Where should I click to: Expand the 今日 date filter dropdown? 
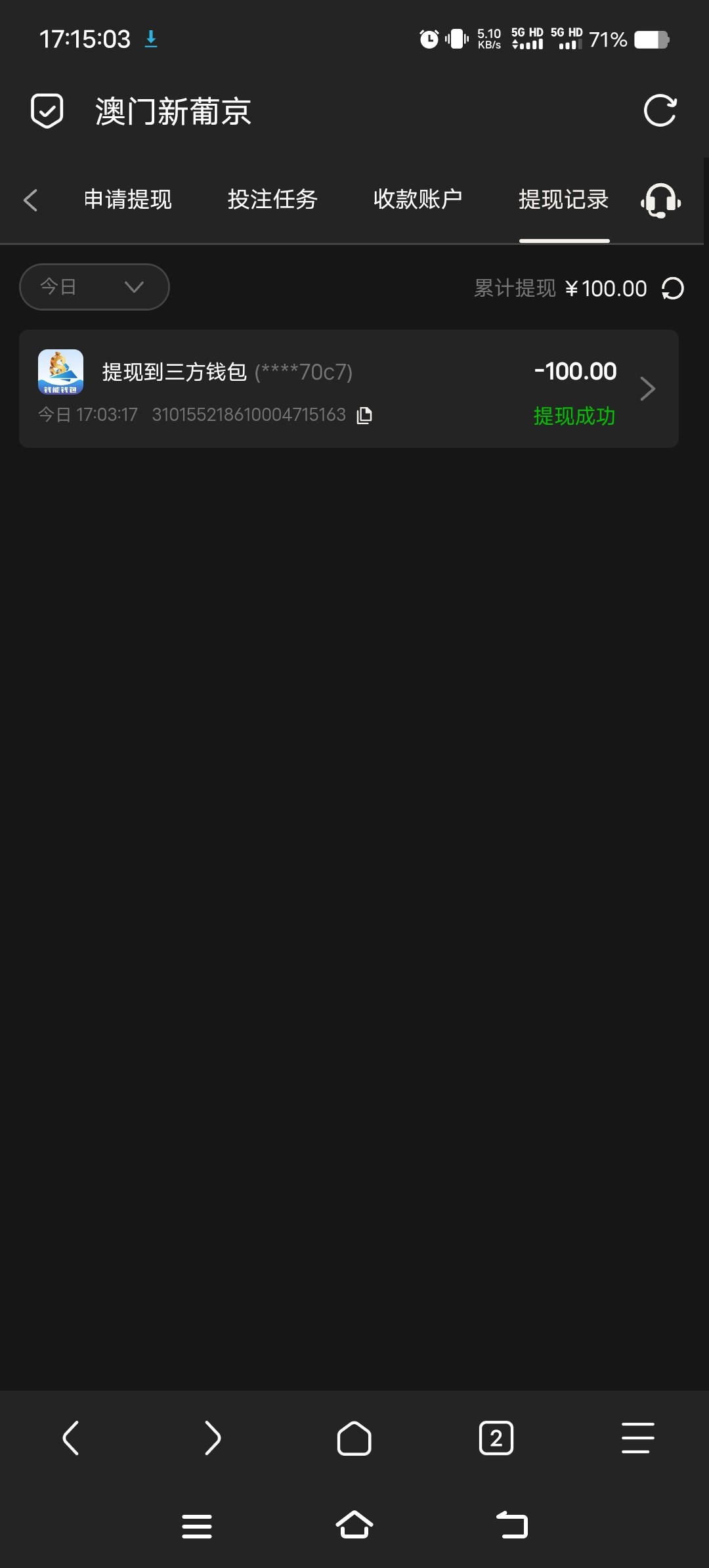tap(95, 287)
